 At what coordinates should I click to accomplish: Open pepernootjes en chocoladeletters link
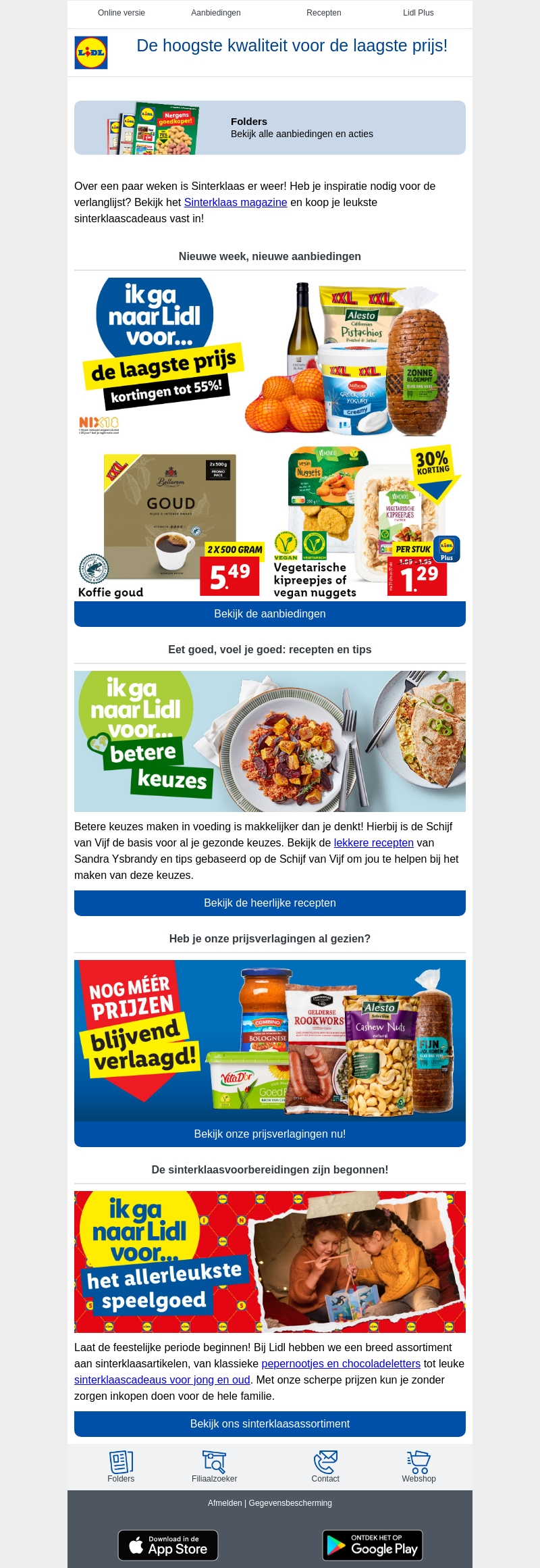(x=341, y=1363)
